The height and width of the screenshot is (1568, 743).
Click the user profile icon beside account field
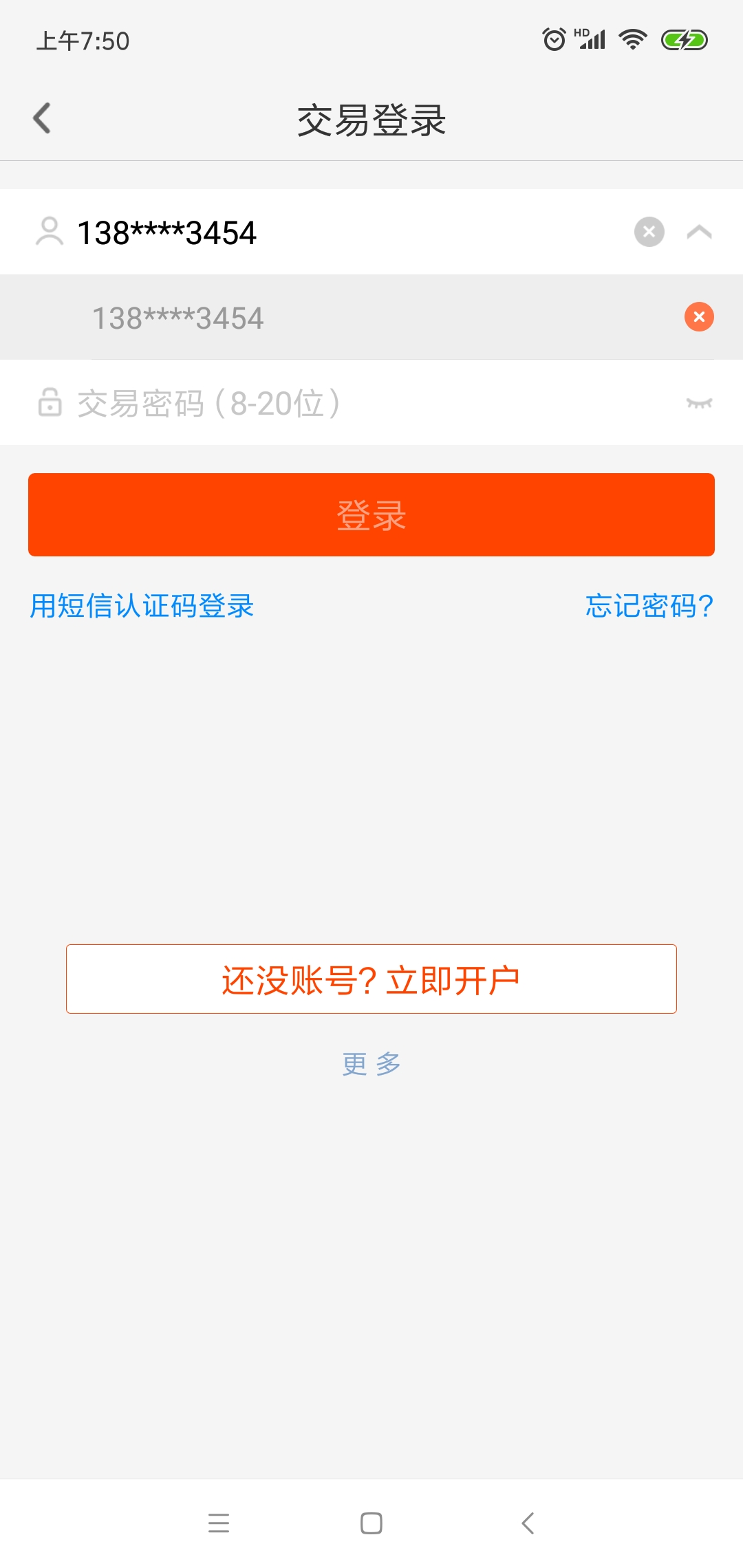(49, 232)
